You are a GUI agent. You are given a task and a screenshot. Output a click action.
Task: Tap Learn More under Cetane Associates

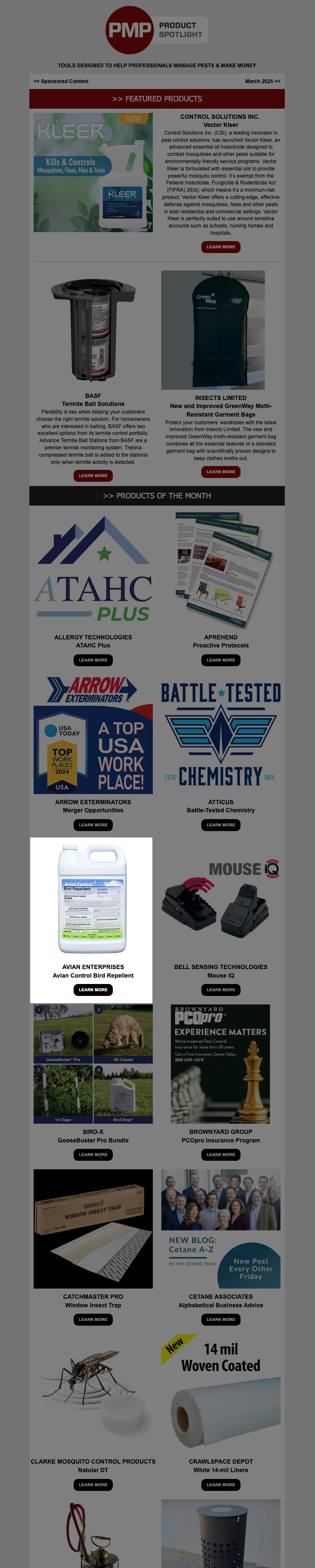pos(221,1320)
